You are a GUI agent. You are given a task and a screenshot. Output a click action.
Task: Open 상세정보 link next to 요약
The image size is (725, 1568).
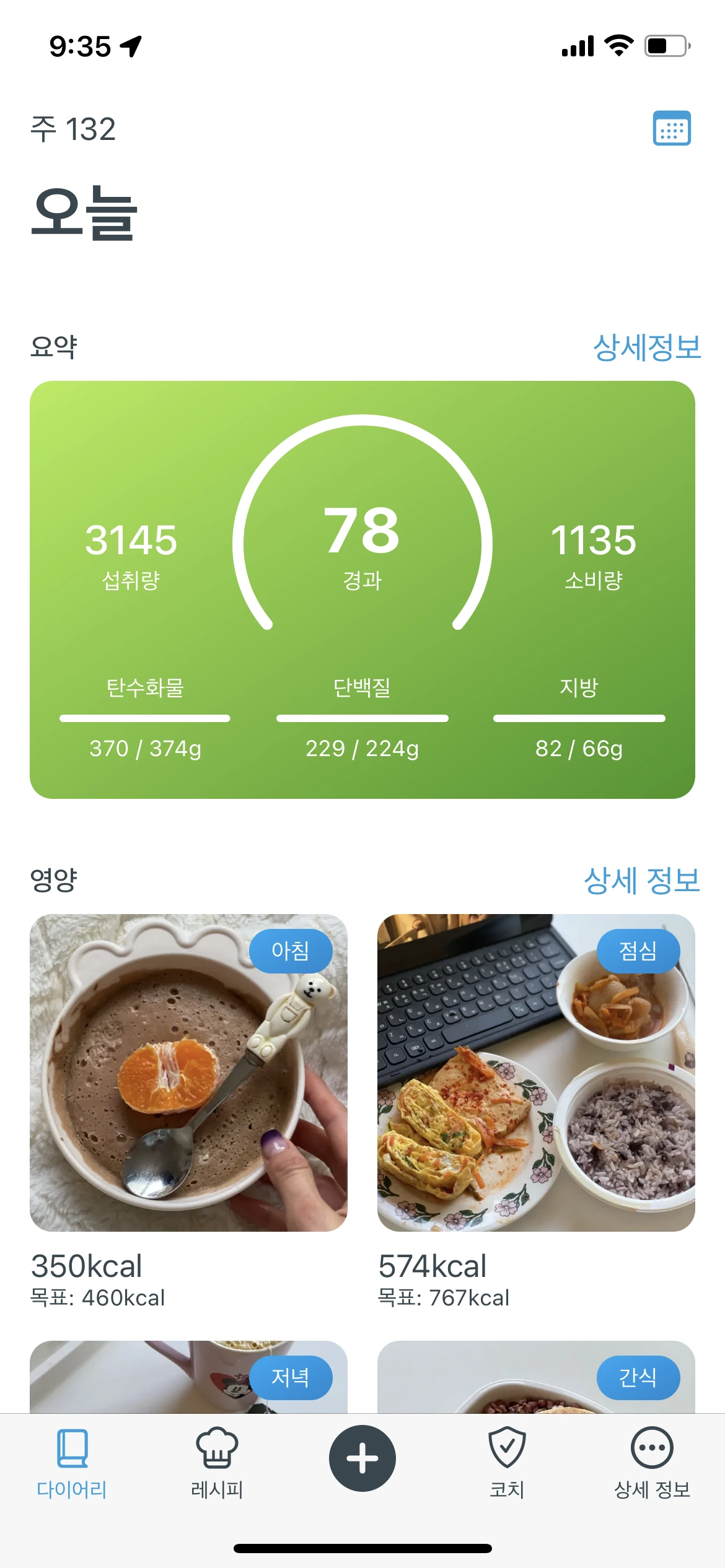[x=646, y=347]
